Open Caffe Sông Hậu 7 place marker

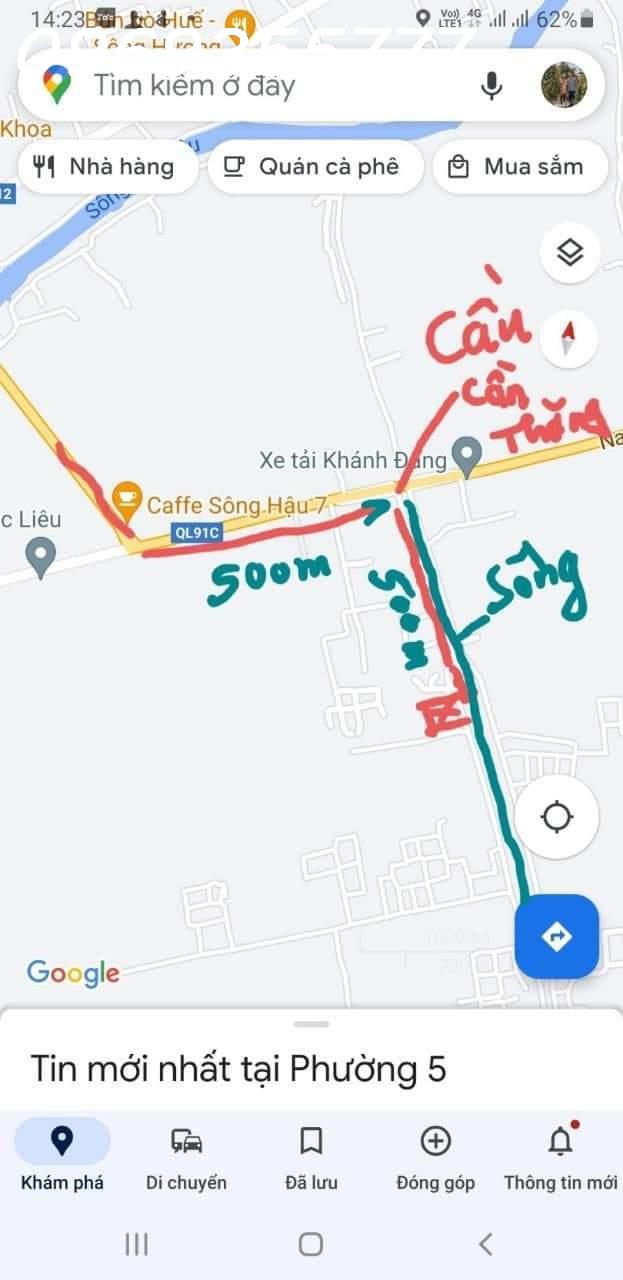coord(124,497)
